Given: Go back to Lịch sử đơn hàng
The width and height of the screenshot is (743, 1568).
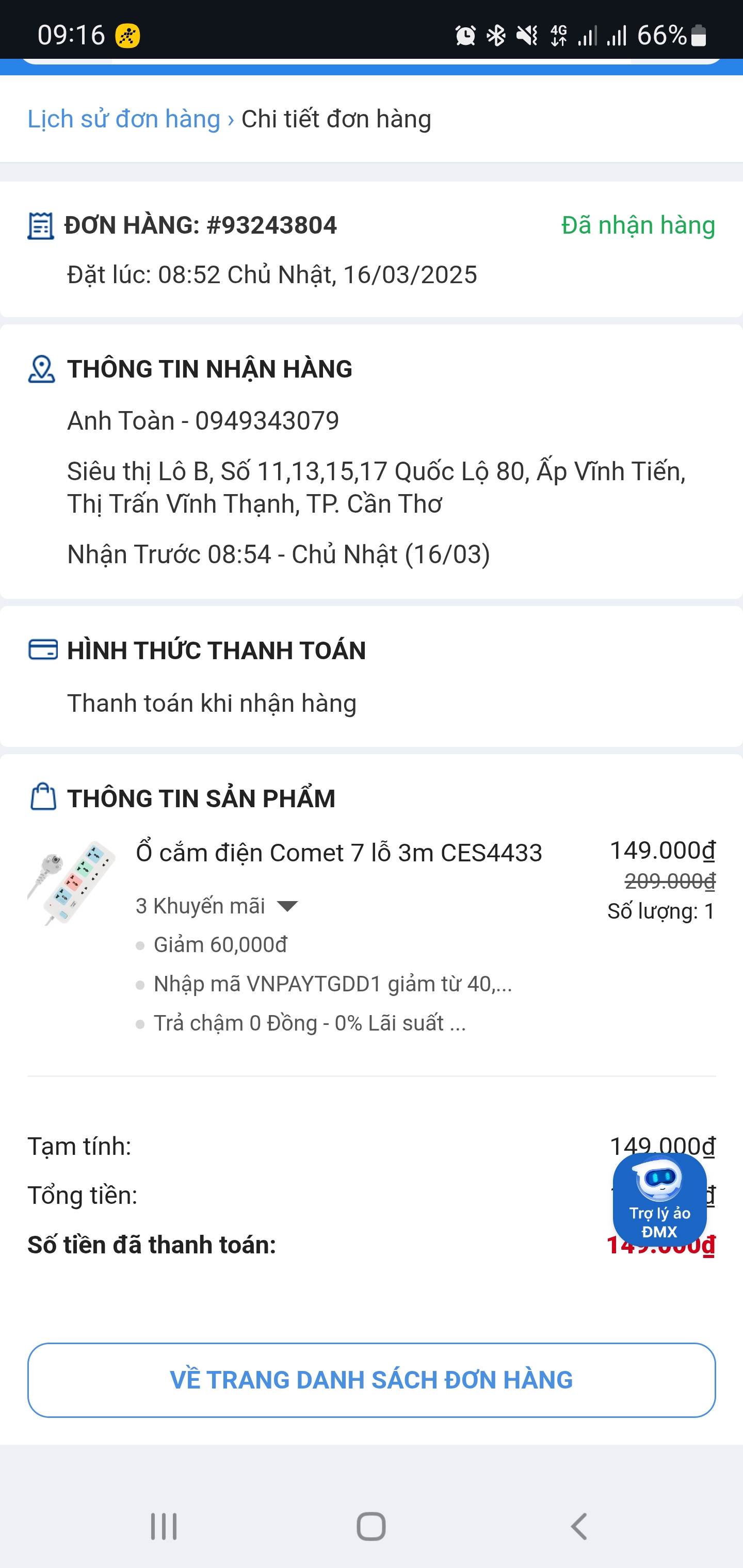Looking at the screenshot, I should (x=124, y=119).
